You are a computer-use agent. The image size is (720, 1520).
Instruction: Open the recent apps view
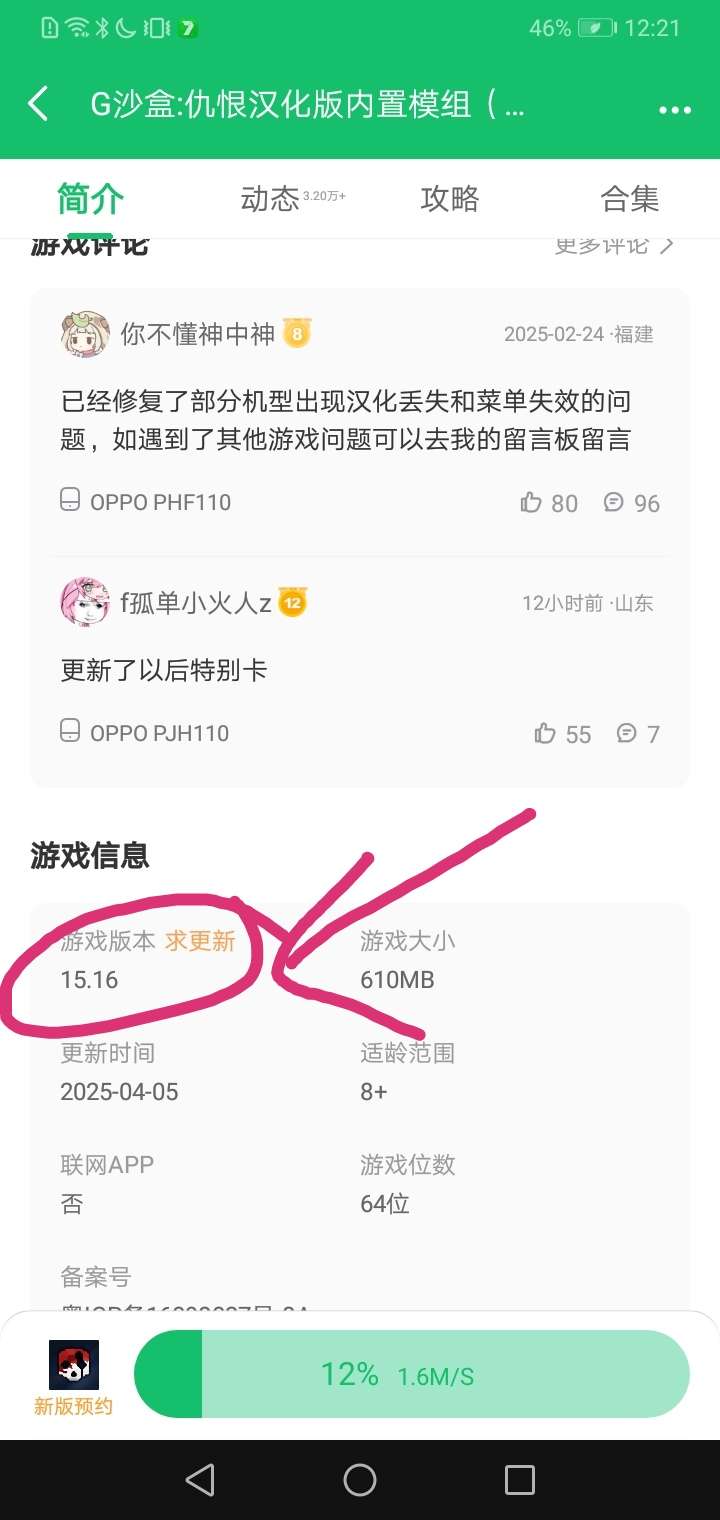[x=520, y=1480]
